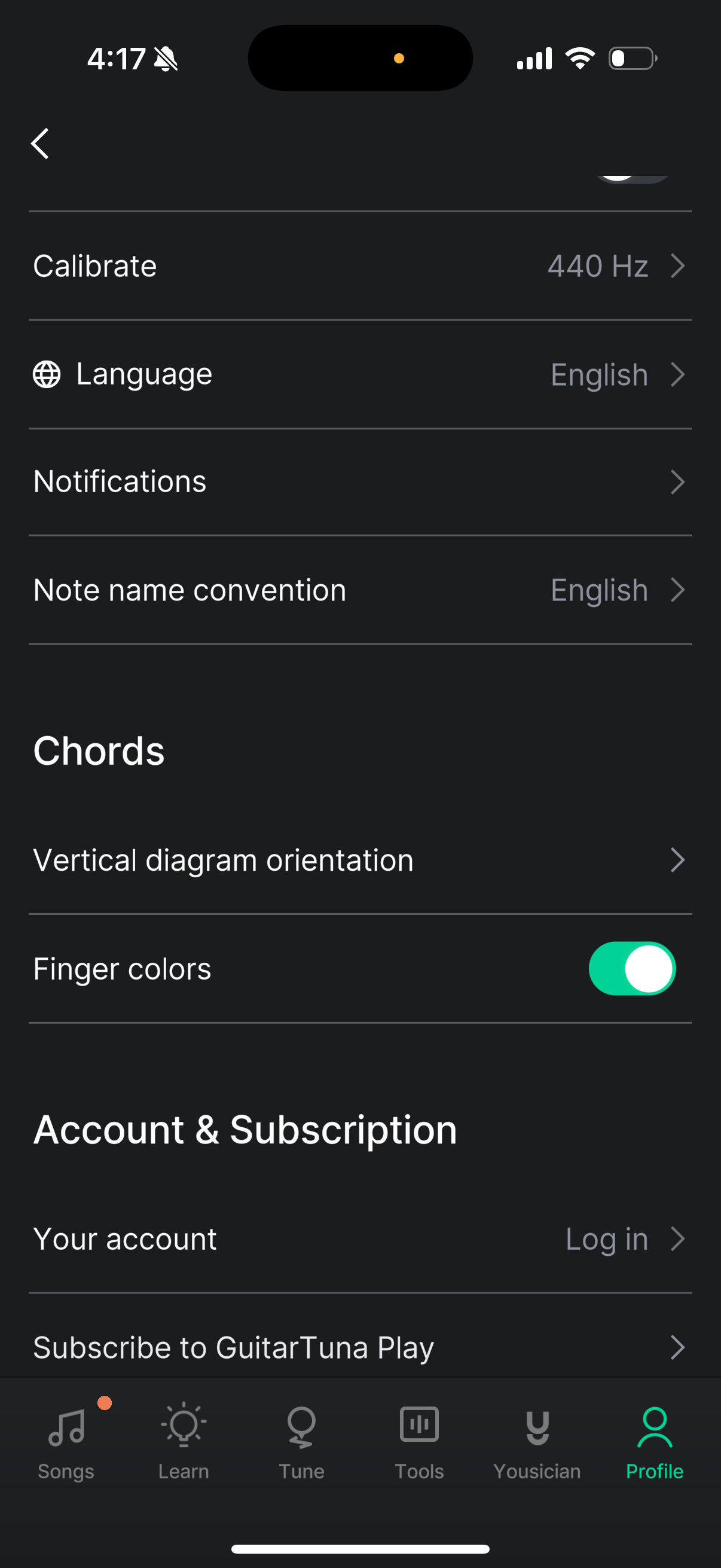This screenshot has height=1568, width=721.
Task: Select the Learn lightbulb icon
Action: click(183, 1426)
